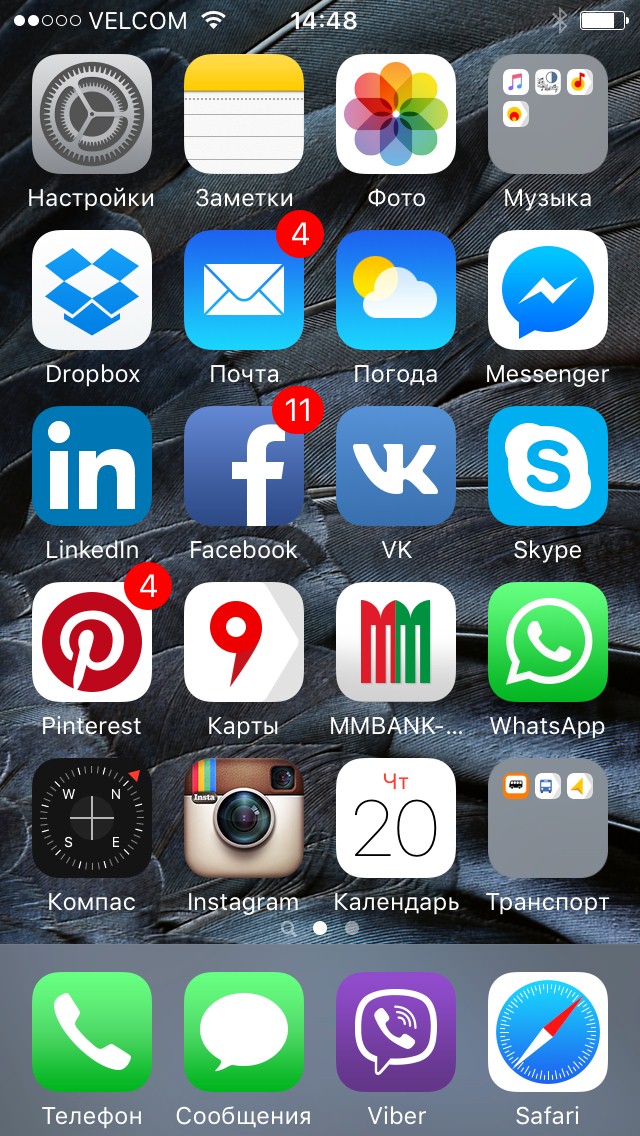Screen dimensions: 640x1136
Task: Launch the Заметки notes app
Action: (244, 114)
